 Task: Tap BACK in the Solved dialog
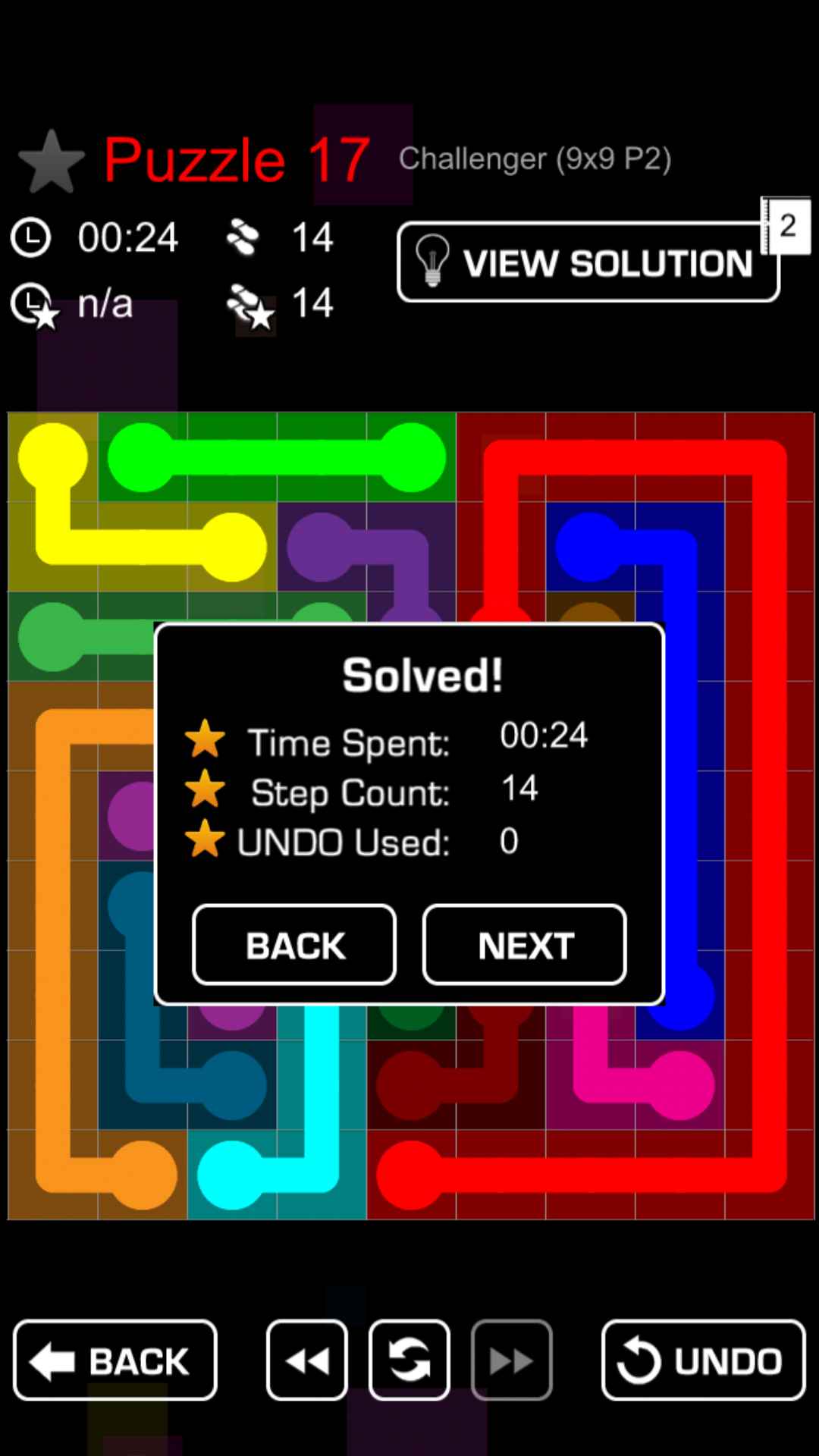click(294, 945)
